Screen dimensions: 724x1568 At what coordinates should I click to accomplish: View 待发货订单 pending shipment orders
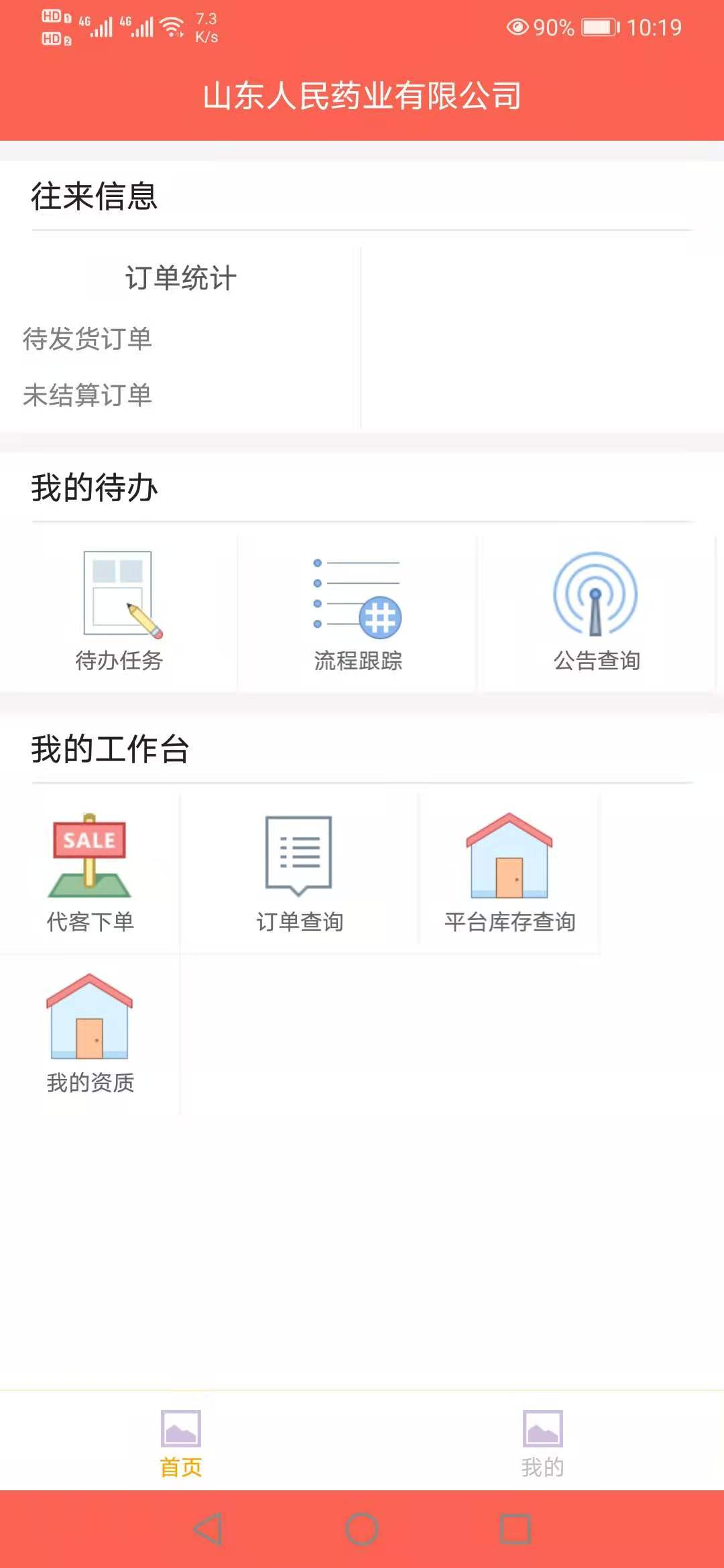(x=87, y=339)
